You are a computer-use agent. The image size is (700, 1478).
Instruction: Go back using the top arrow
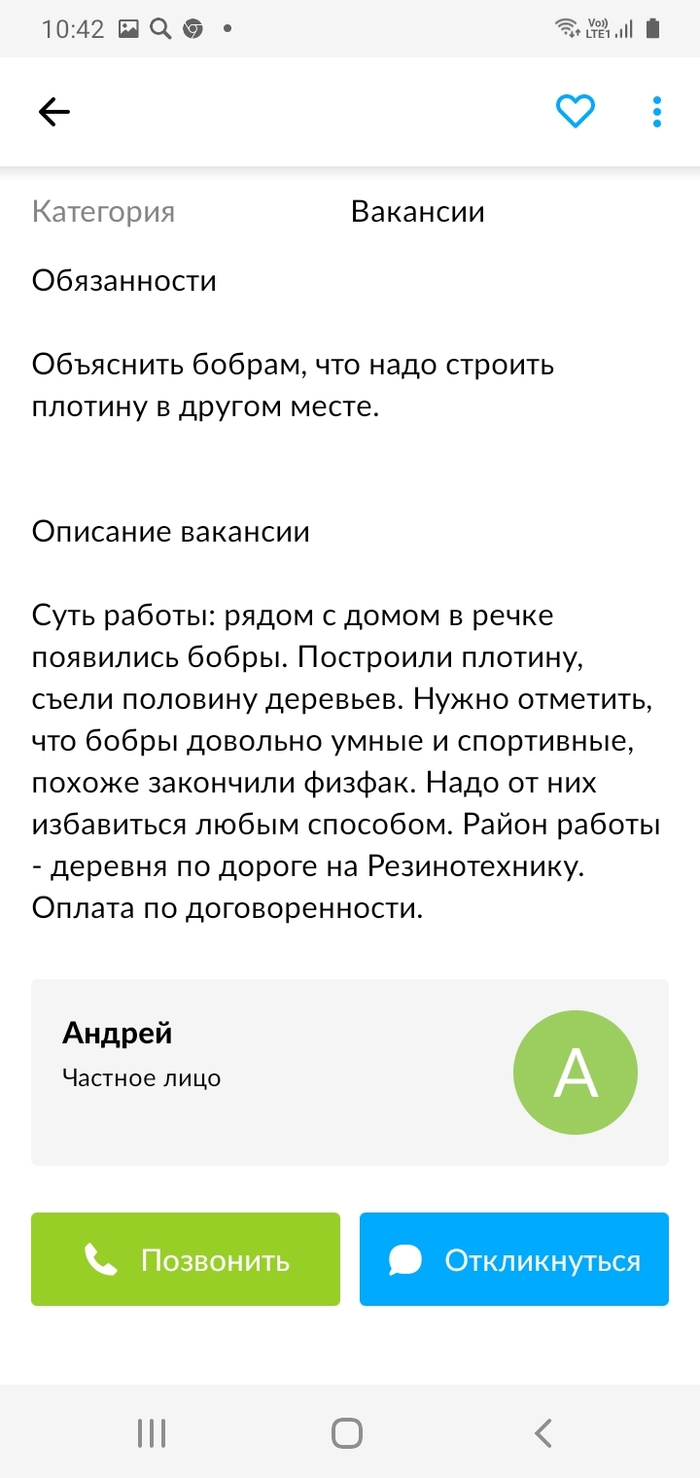click(54, 112)
